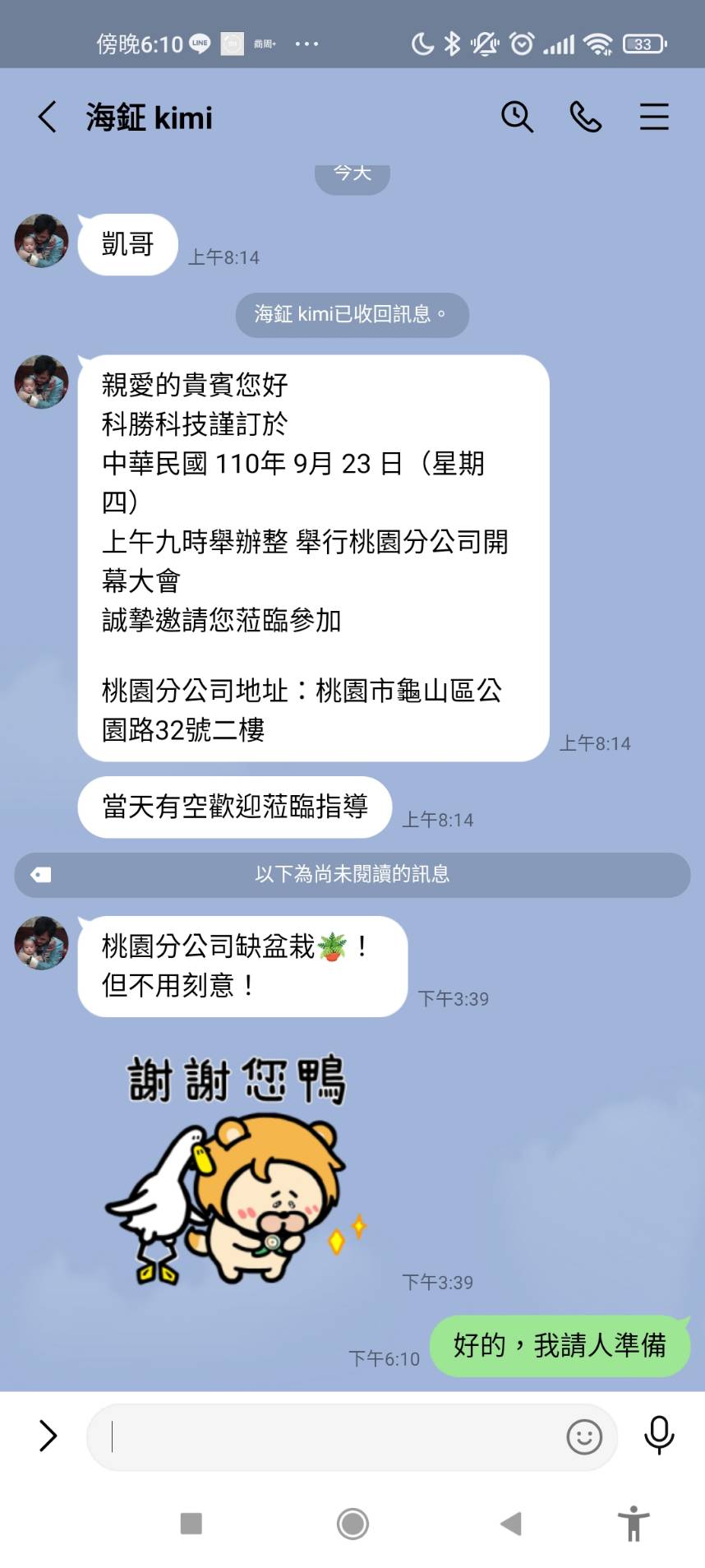Open the accessibility shortcut button
705x1568 pixels.
pyautogui.click(x=634, y=1524)
